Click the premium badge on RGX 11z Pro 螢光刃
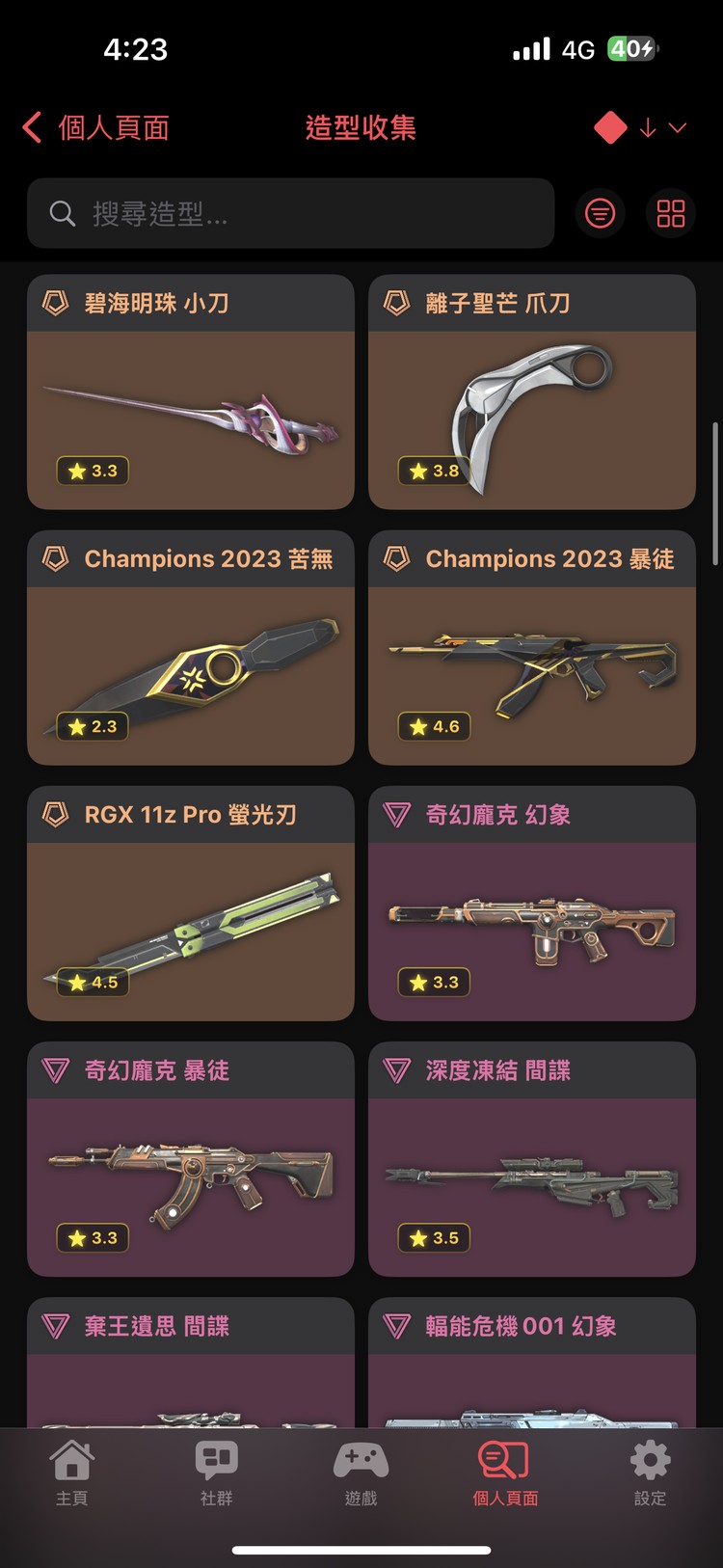Screen dimensions: 723x1568 (55, 813)
